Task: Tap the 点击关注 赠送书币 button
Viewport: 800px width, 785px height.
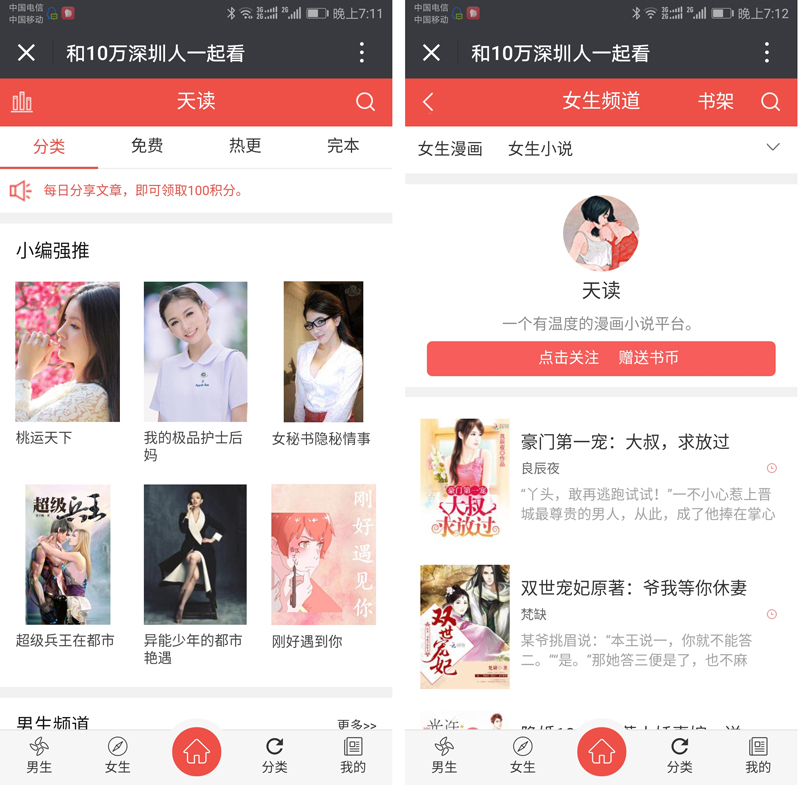Action: (601, 358)
